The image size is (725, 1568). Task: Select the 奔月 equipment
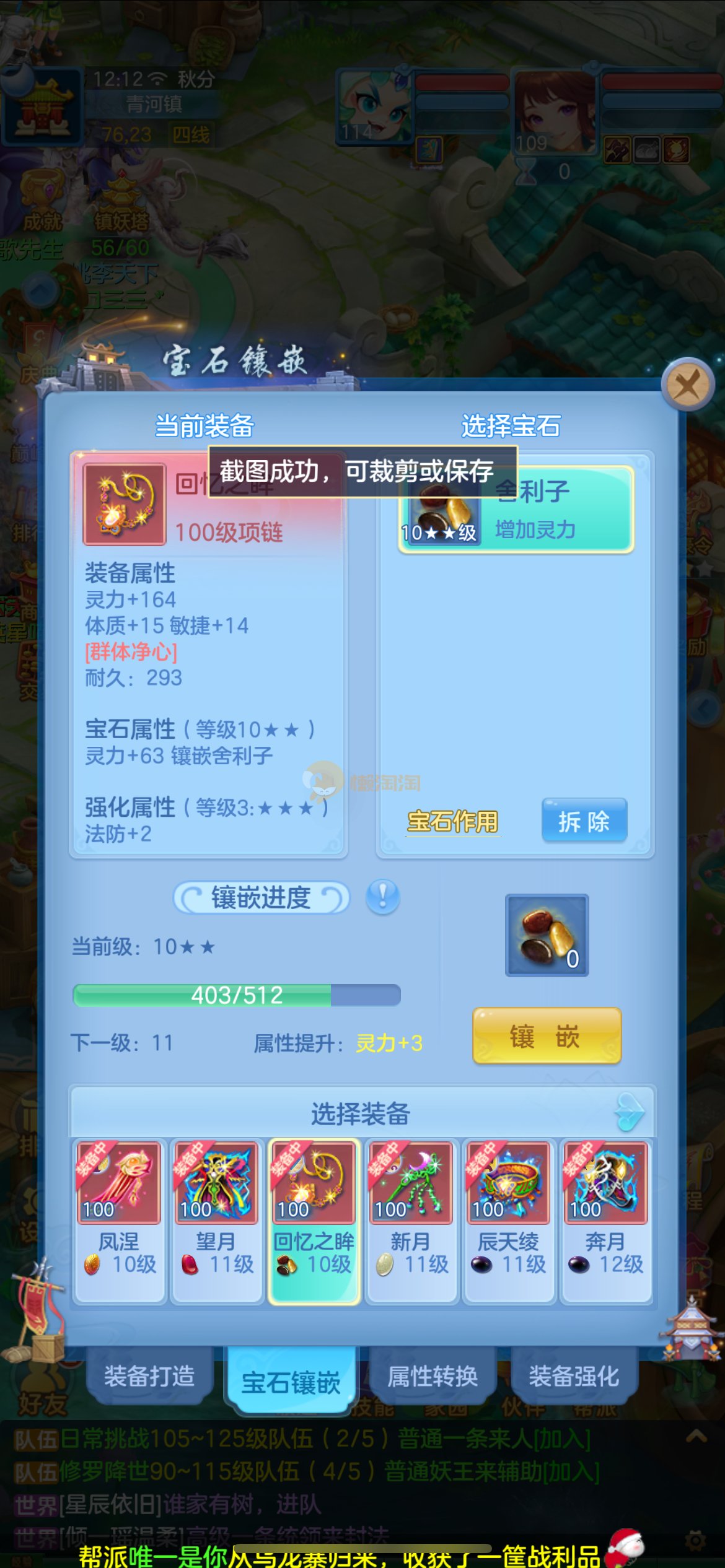[x=606, y=1219]
